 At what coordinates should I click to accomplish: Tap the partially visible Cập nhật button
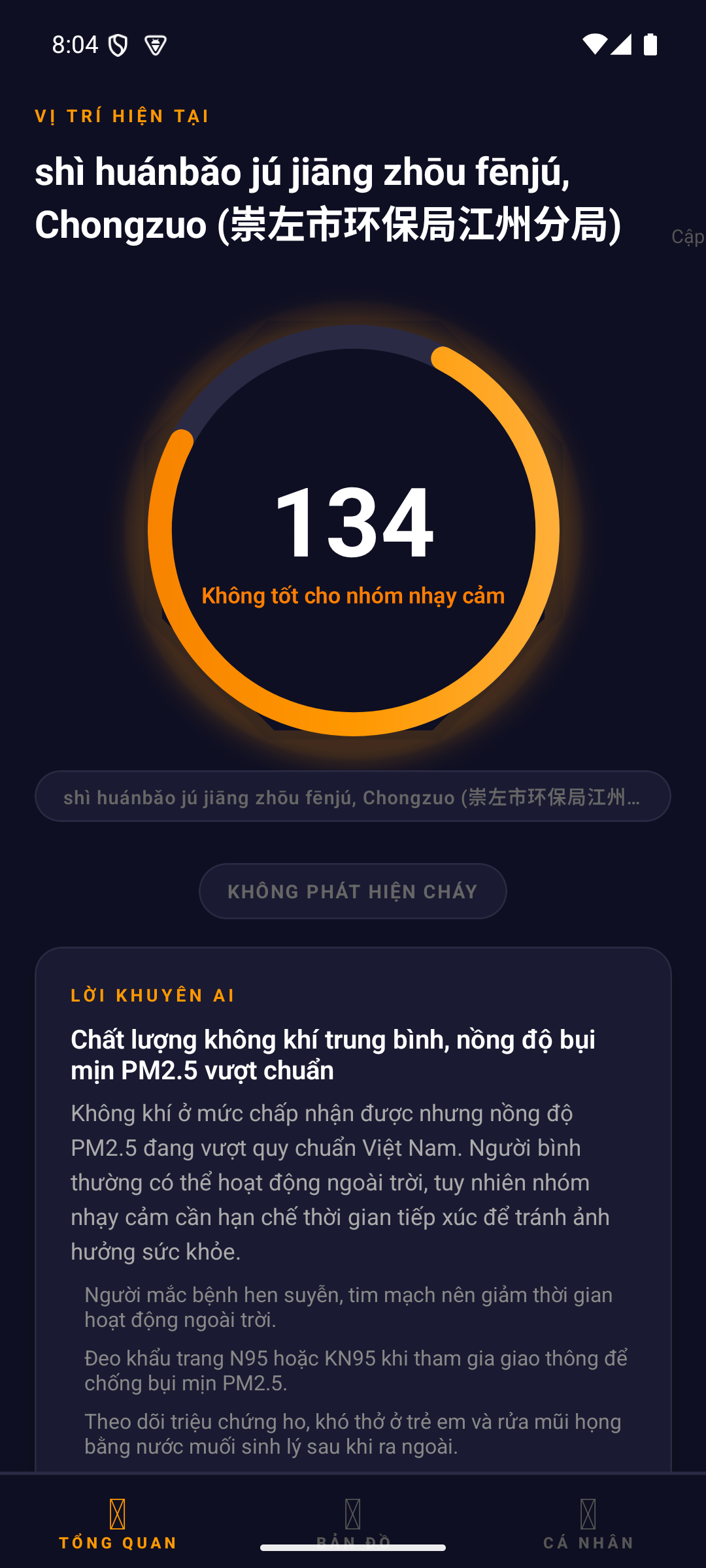point(688,237)
